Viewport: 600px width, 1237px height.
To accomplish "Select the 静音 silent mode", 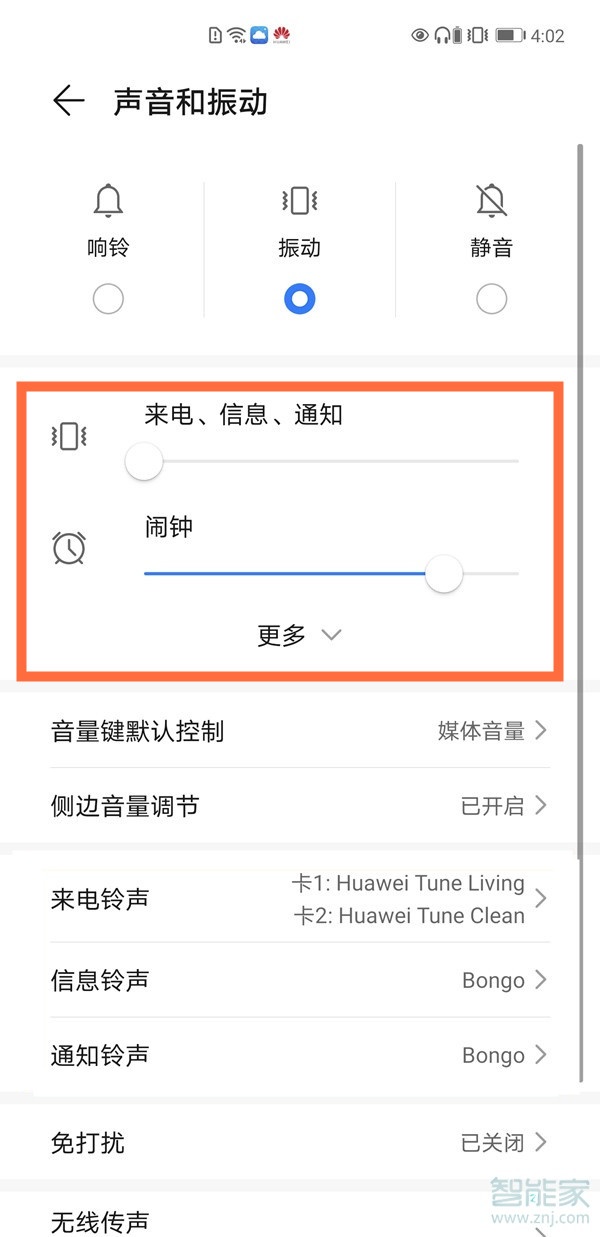I will point(491,298).
